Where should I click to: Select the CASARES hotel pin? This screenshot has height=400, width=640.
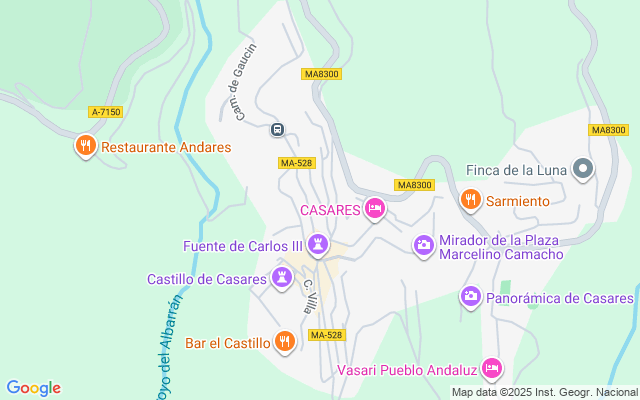click(x=375, y=209)
